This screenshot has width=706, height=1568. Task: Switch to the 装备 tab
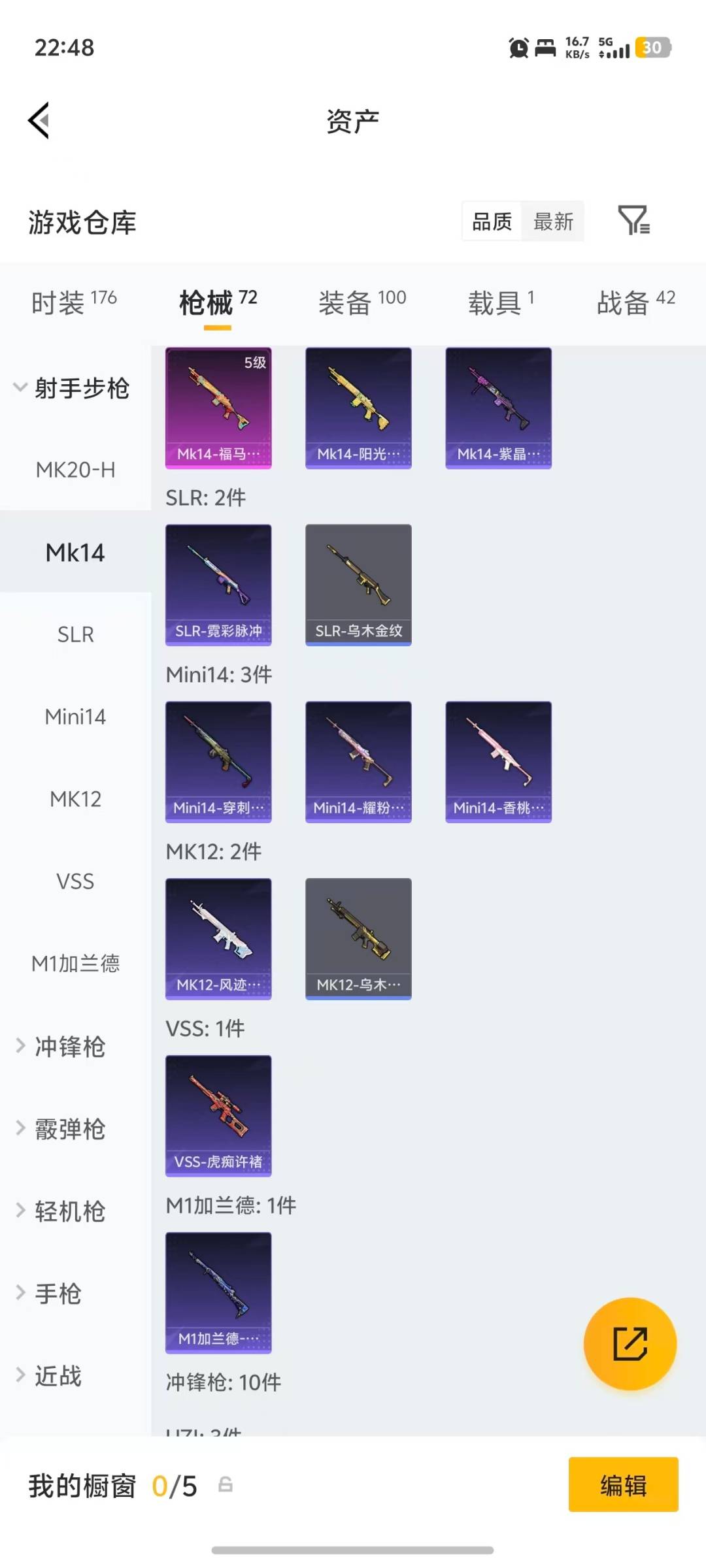coord(362,302)
